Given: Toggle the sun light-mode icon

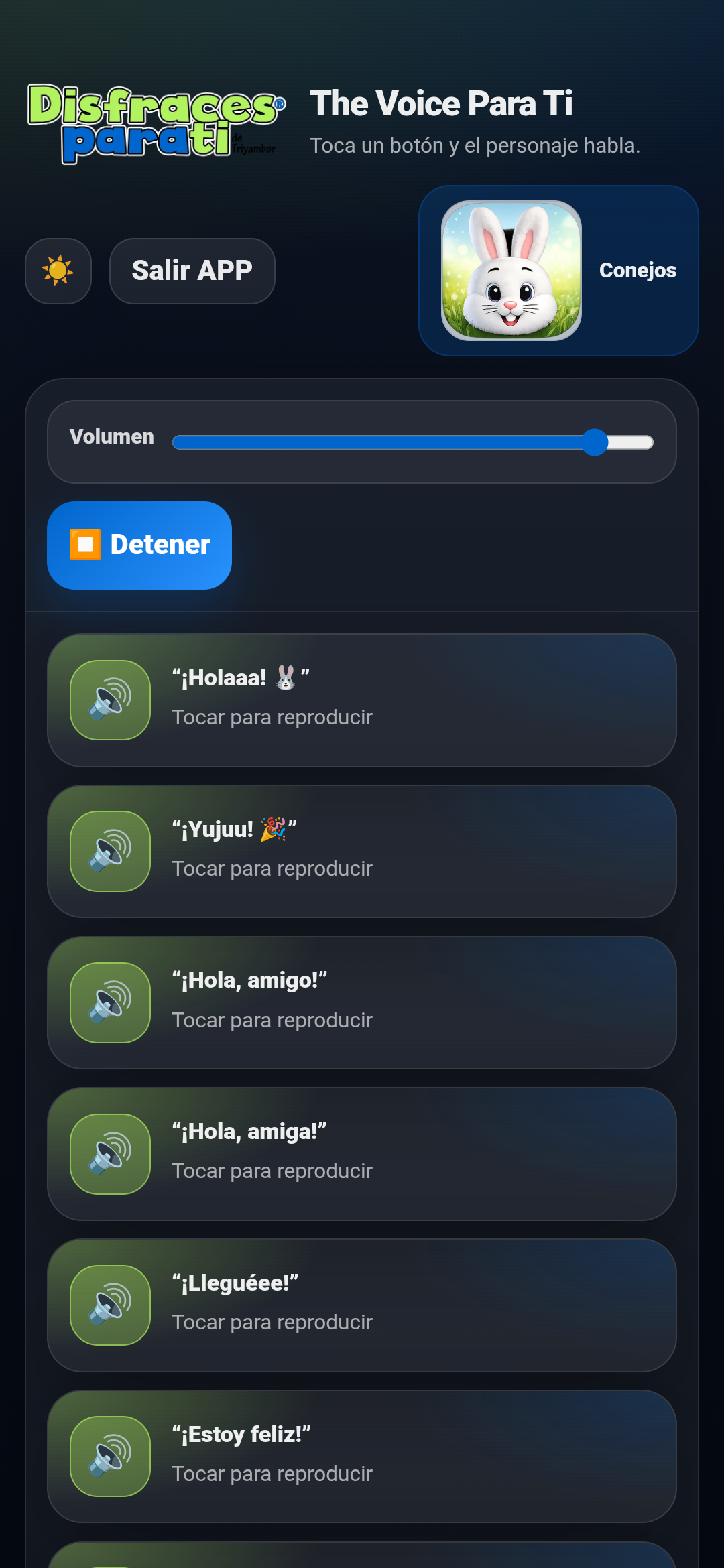Looking at the screenshot, I should 58,271.
